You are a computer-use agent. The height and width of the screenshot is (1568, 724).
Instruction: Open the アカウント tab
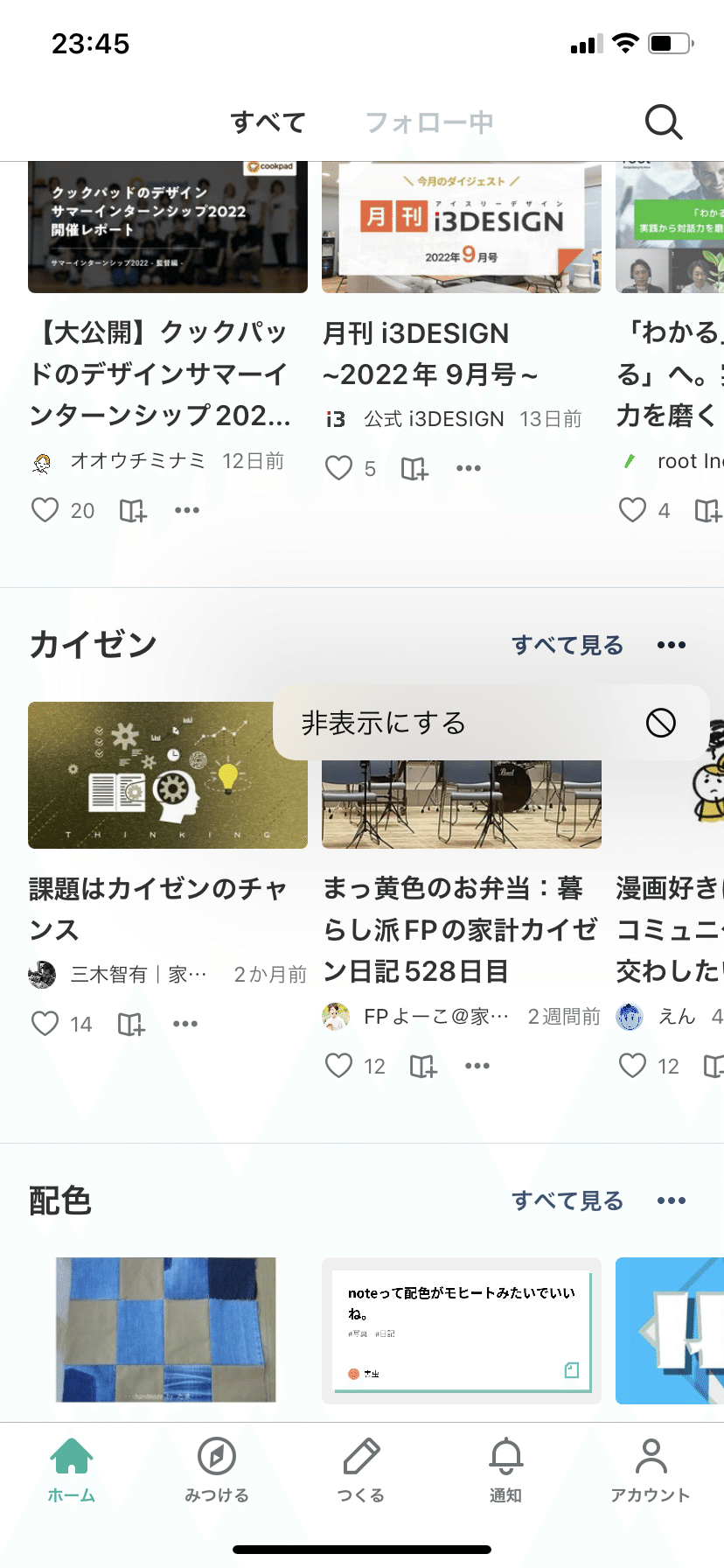click(x=651, y=1470)
